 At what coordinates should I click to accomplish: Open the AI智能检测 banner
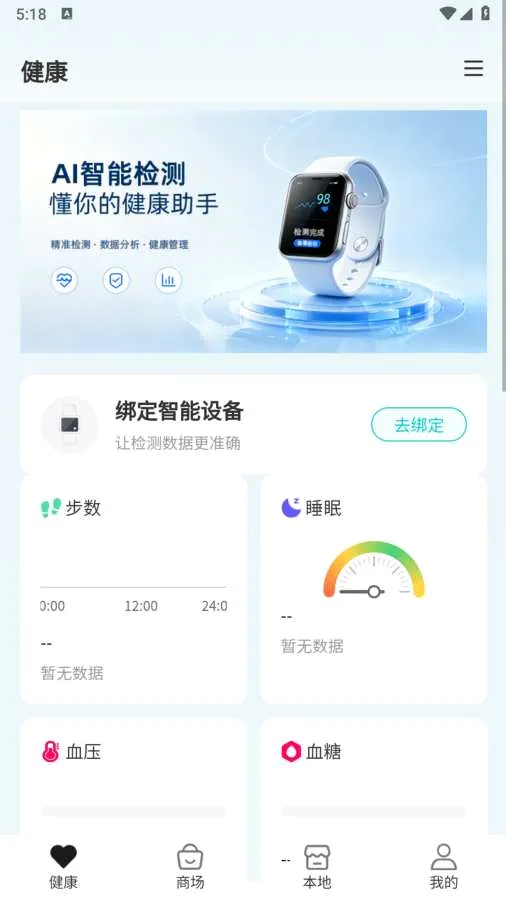tap(254, 231)
